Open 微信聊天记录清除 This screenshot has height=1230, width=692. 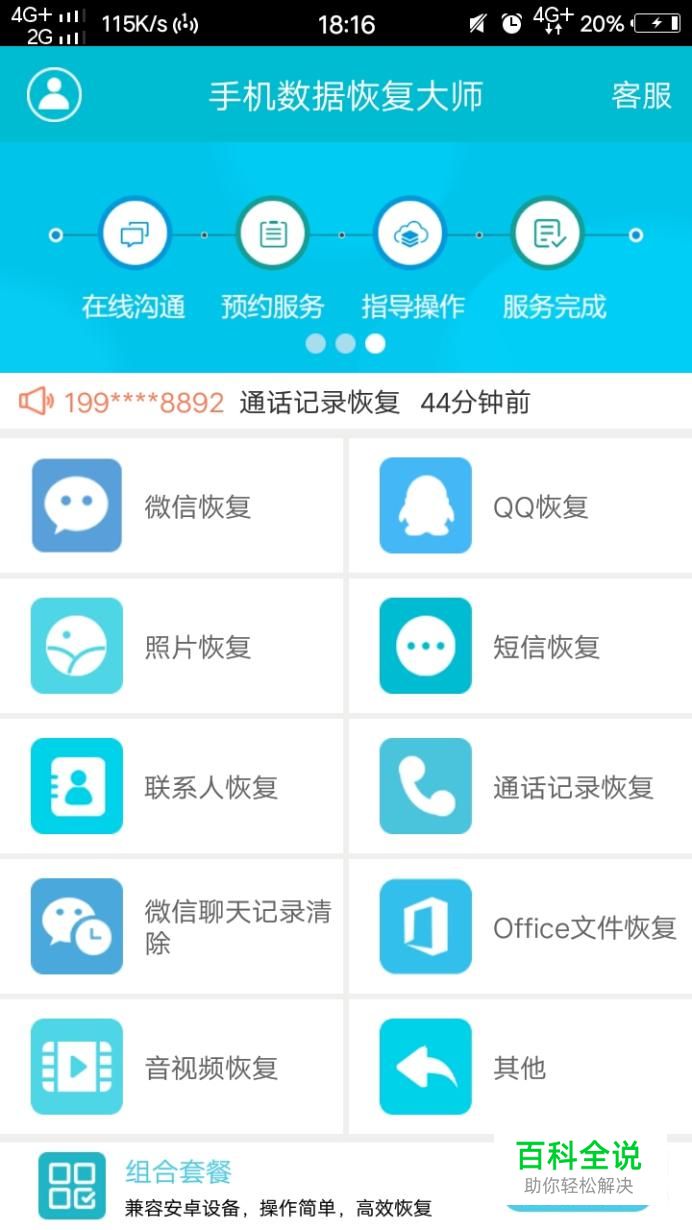coord(171,926)
